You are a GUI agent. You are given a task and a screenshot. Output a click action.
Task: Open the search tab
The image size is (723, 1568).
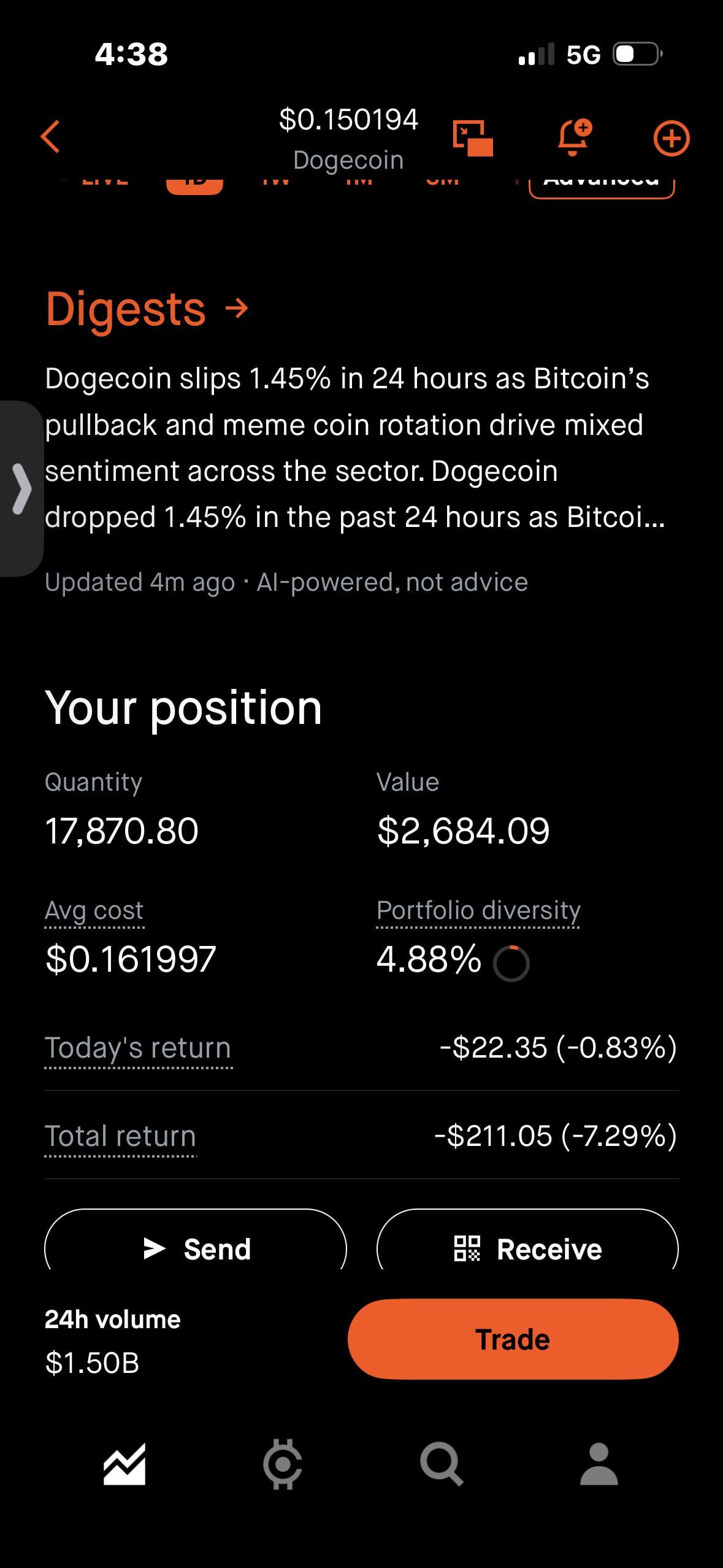(441, 1464)
